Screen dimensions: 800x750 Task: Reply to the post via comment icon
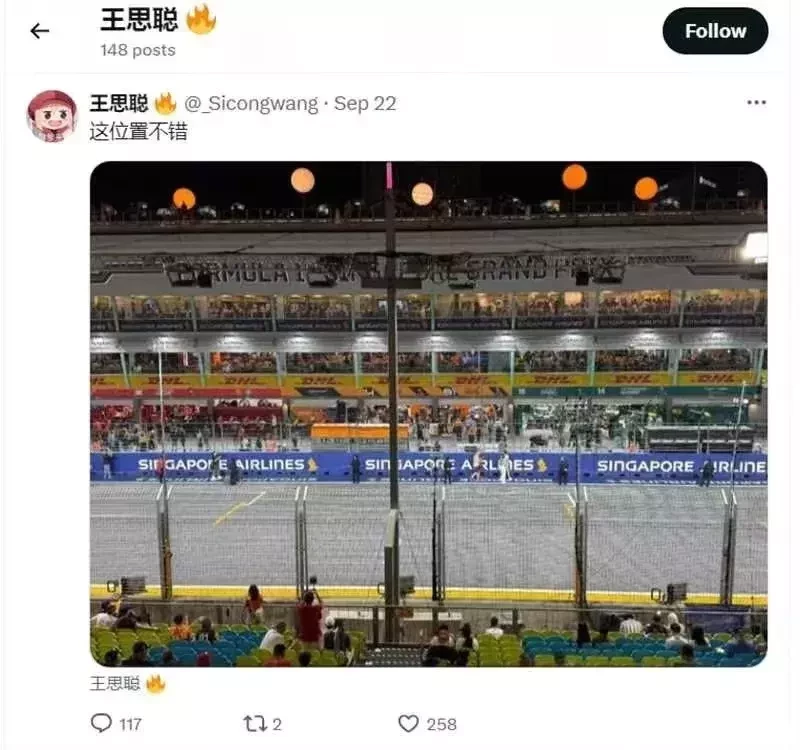click(x=102, y=723)
